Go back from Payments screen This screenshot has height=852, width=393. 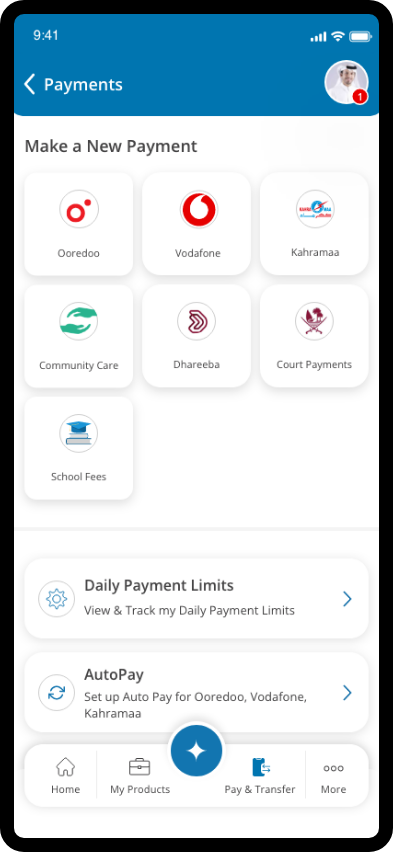pyautogui.click(x=29, y=85)
